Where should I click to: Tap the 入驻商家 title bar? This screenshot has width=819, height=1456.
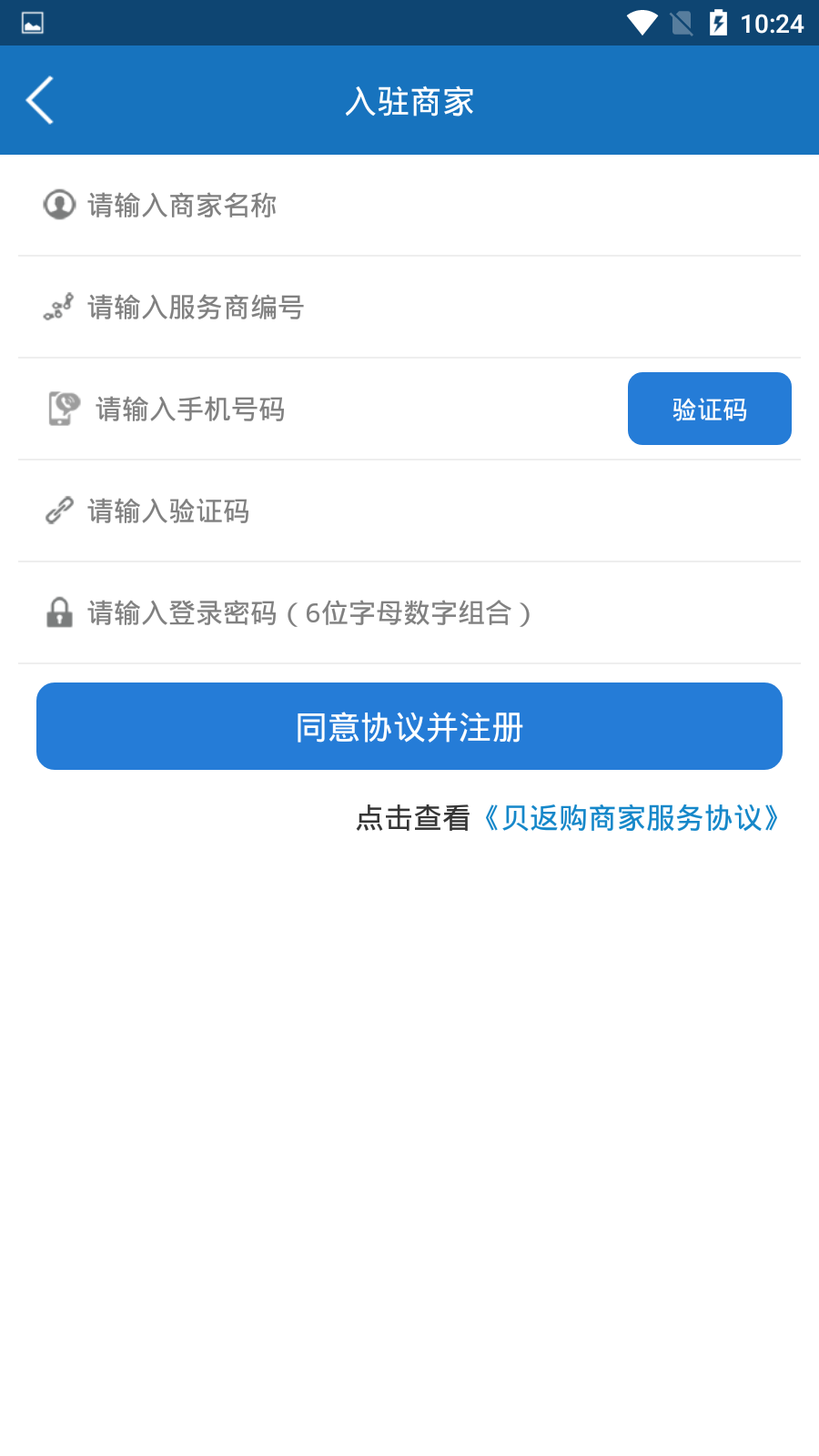coord(409,101)
